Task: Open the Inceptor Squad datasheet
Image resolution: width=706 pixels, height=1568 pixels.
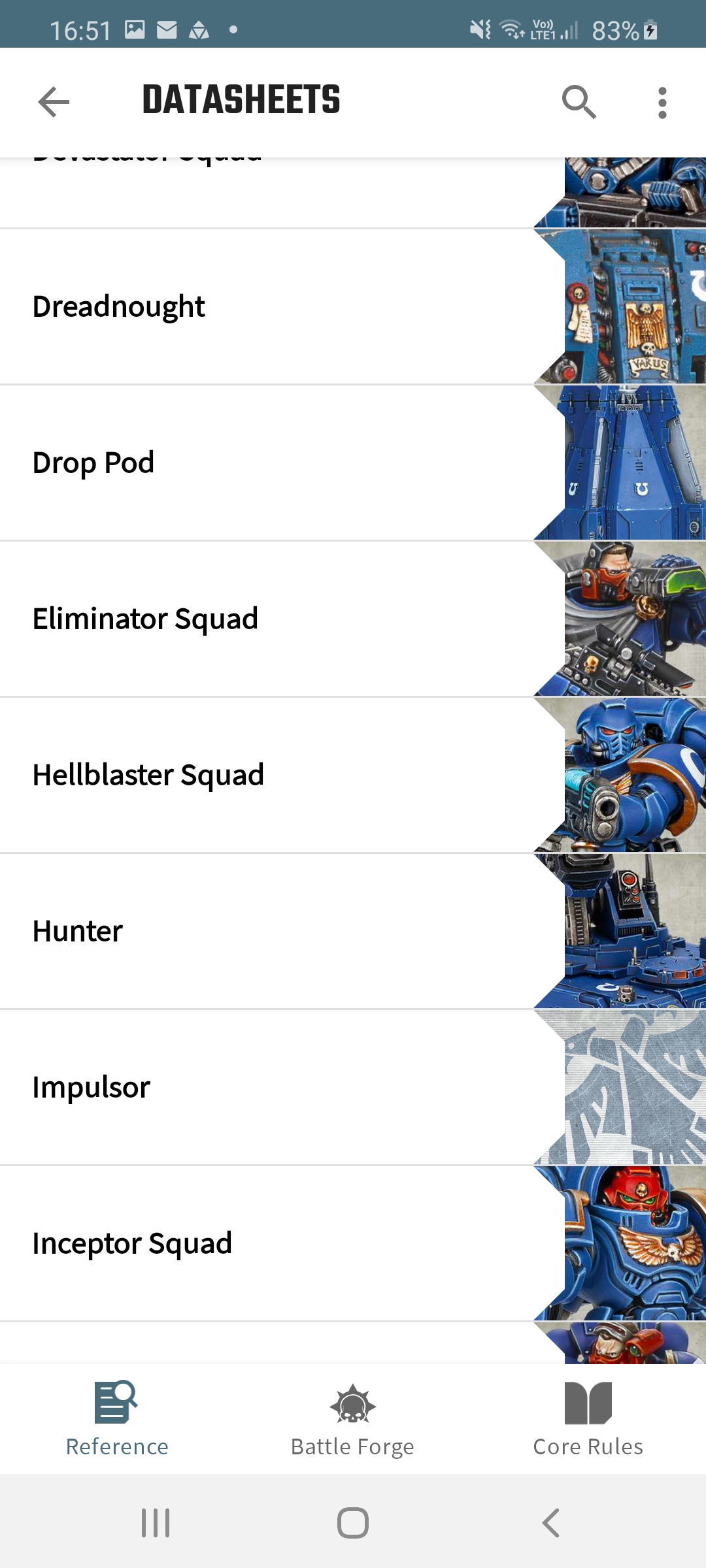Action: (281, 1243)
